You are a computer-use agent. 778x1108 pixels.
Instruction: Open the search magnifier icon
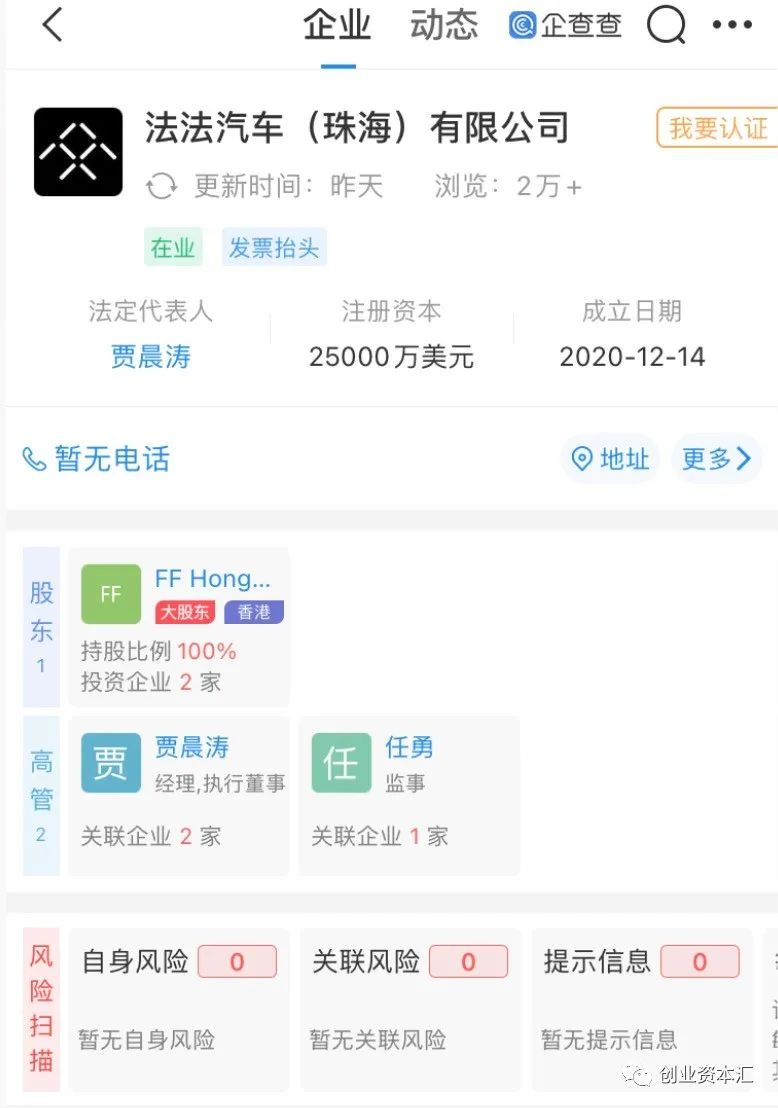[666, 26]
